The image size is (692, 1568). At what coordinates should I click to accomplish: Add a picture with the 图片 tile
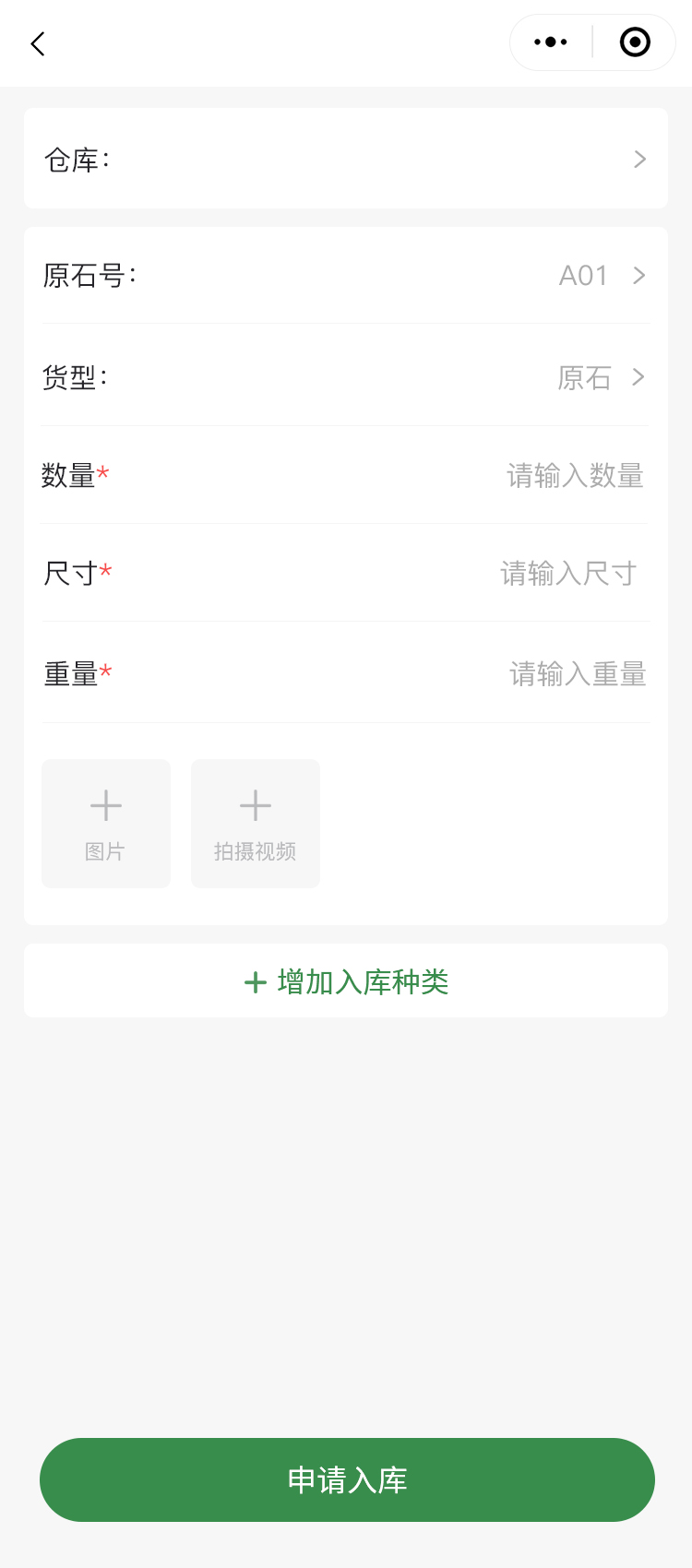pyautogui.click(x=106, y=824)
